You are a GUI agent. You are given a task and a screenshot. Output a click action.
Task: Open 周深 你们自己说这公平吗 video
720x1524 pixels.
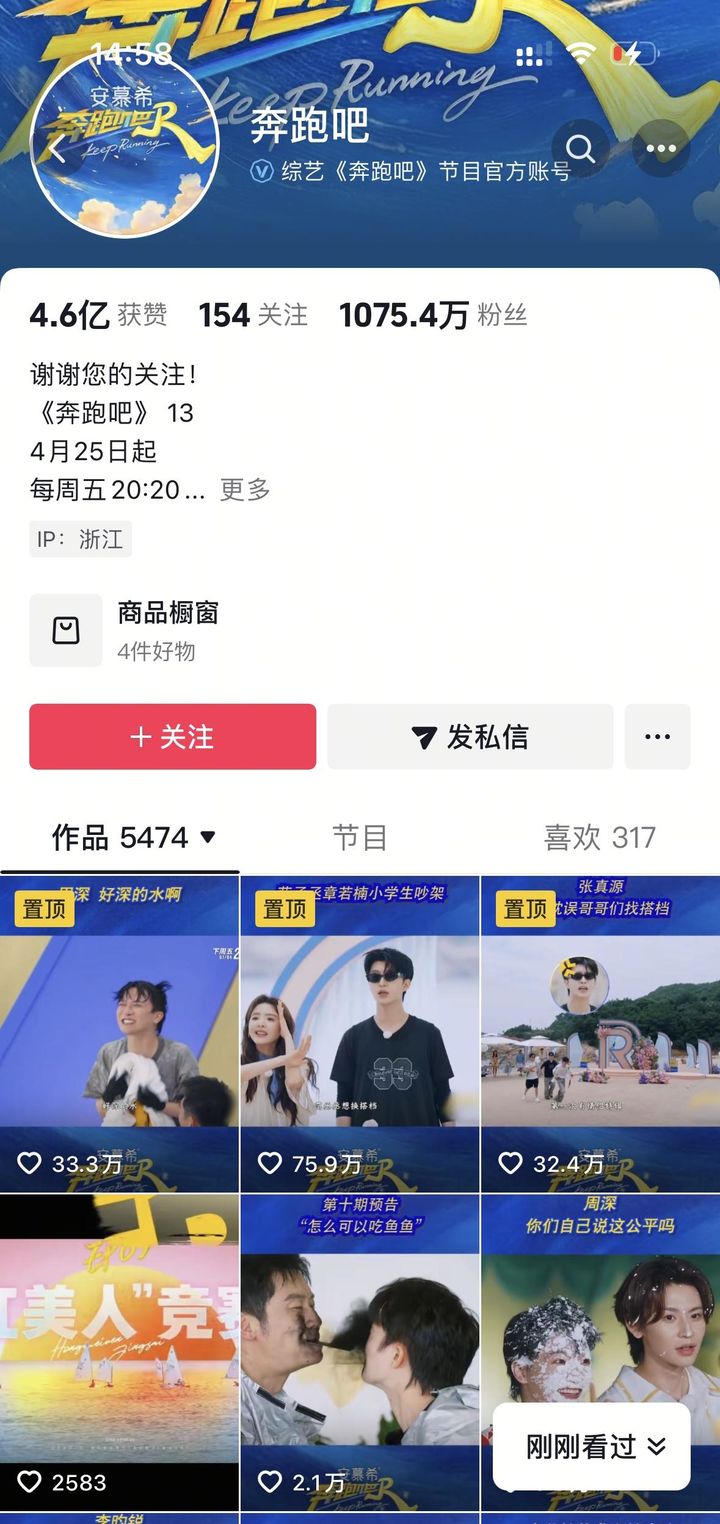point(600,1320)
